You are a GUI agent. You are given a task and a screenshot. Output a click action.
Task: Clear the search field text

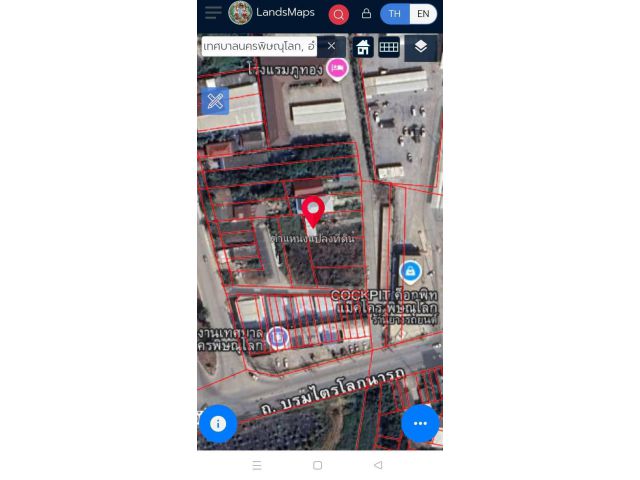(331, 46)
